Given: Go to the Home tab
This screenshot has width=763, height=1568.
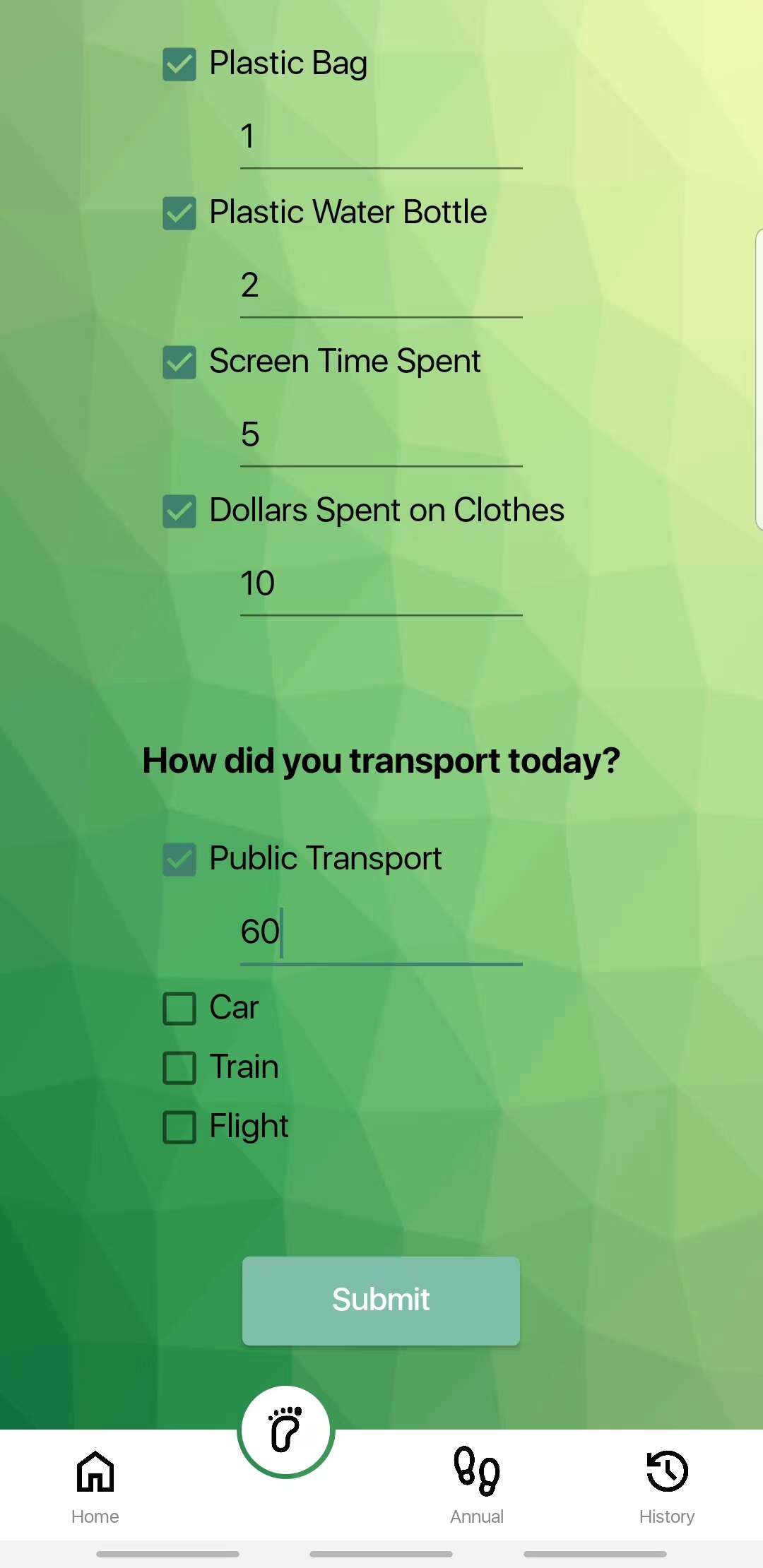Looking at the screenshot, I should click(x=95, y=1485).
